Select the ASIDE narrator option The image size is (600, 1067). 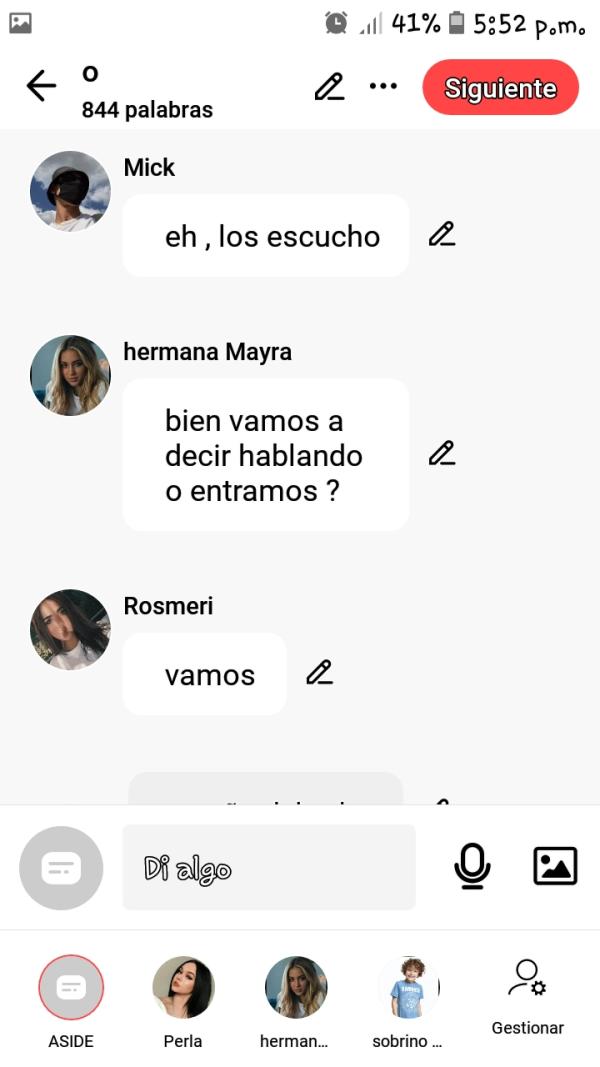[70, 988]
